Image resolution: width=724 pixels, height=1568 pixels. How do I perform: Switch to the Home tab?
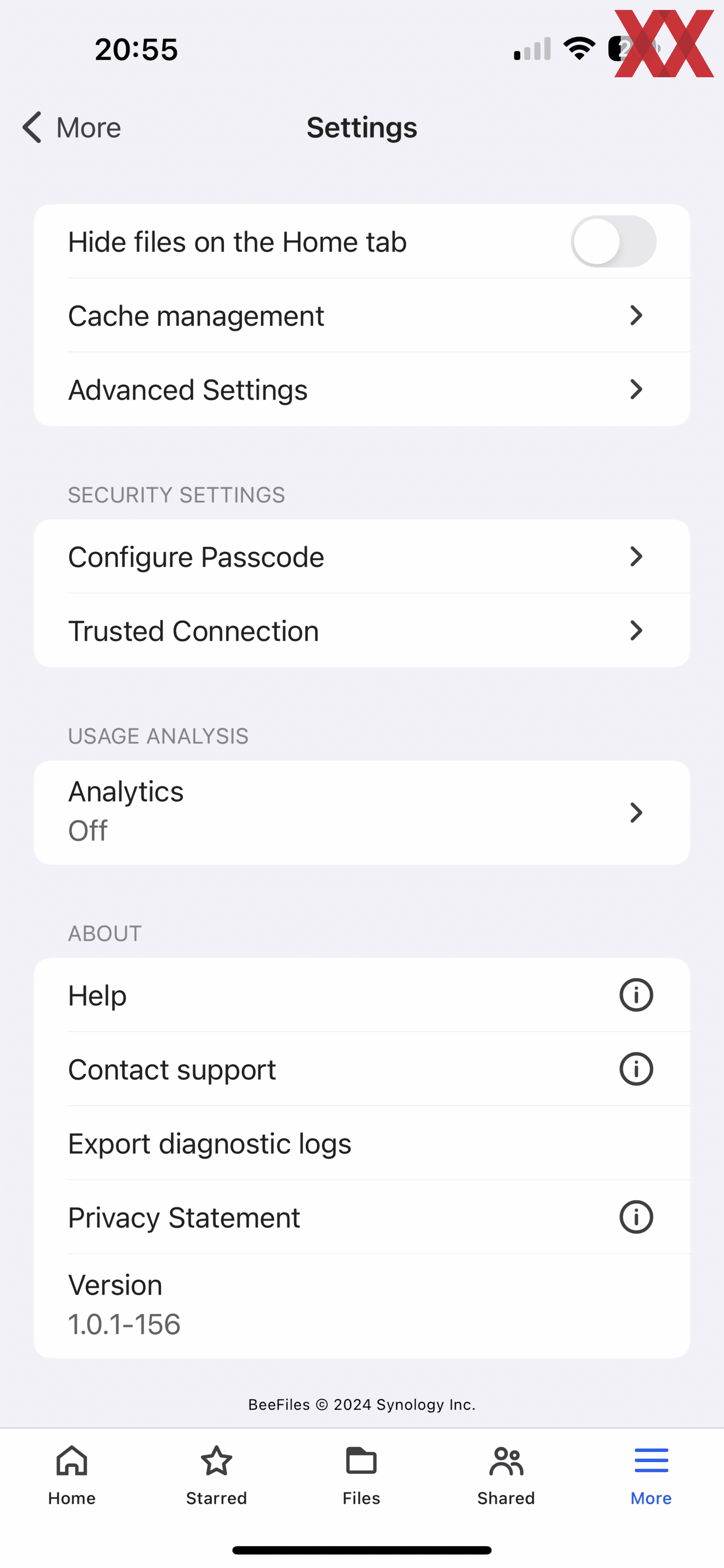[72, 1475]
